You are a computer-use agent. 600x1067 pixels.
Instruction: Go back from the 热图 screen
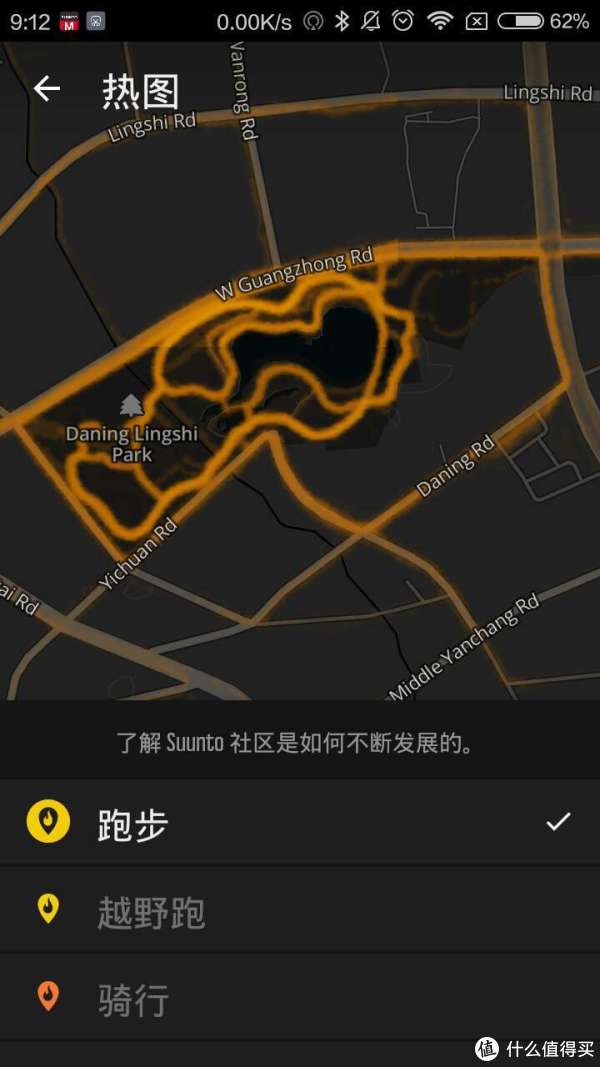(x=47, y=88)
